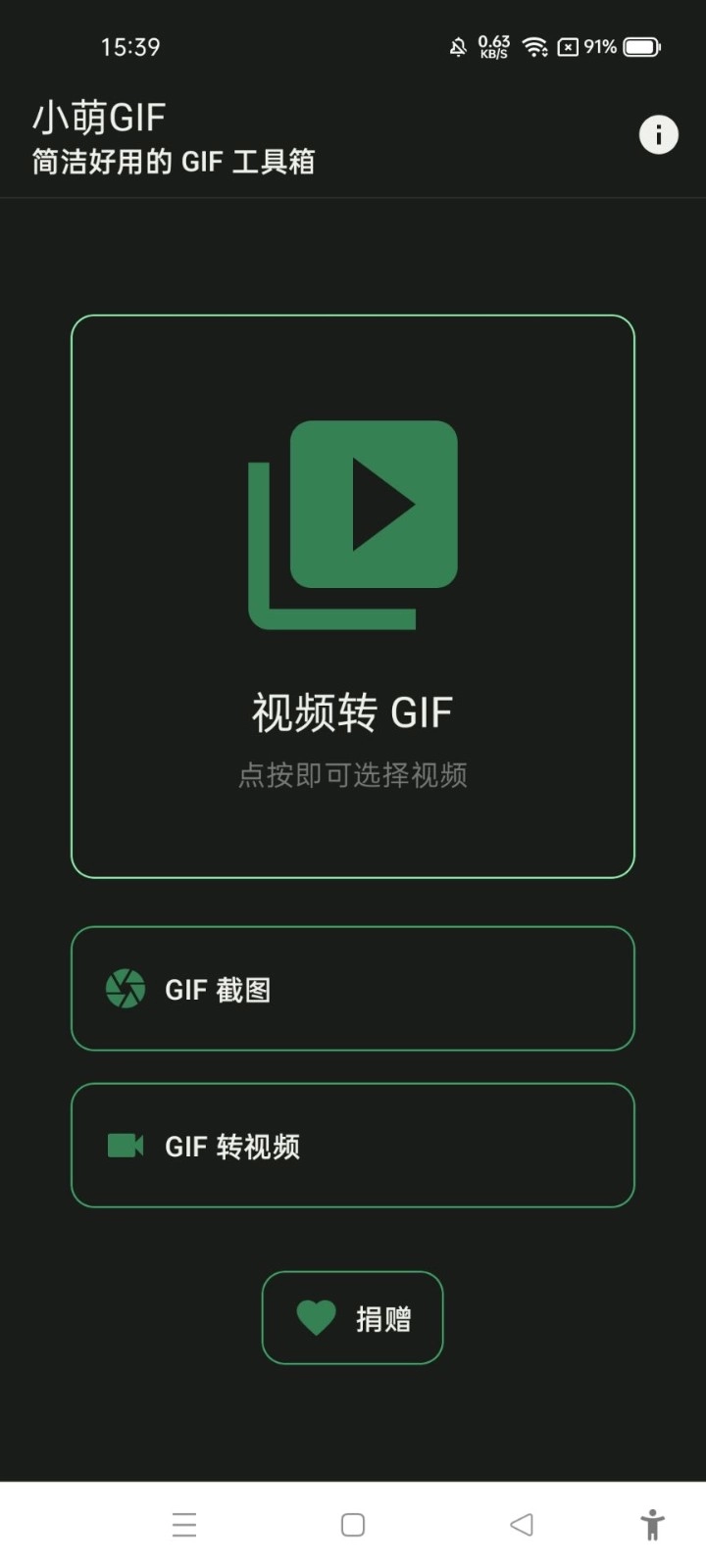
Task: Tap the 小萌GIF app title
Action: coord(98,116)
